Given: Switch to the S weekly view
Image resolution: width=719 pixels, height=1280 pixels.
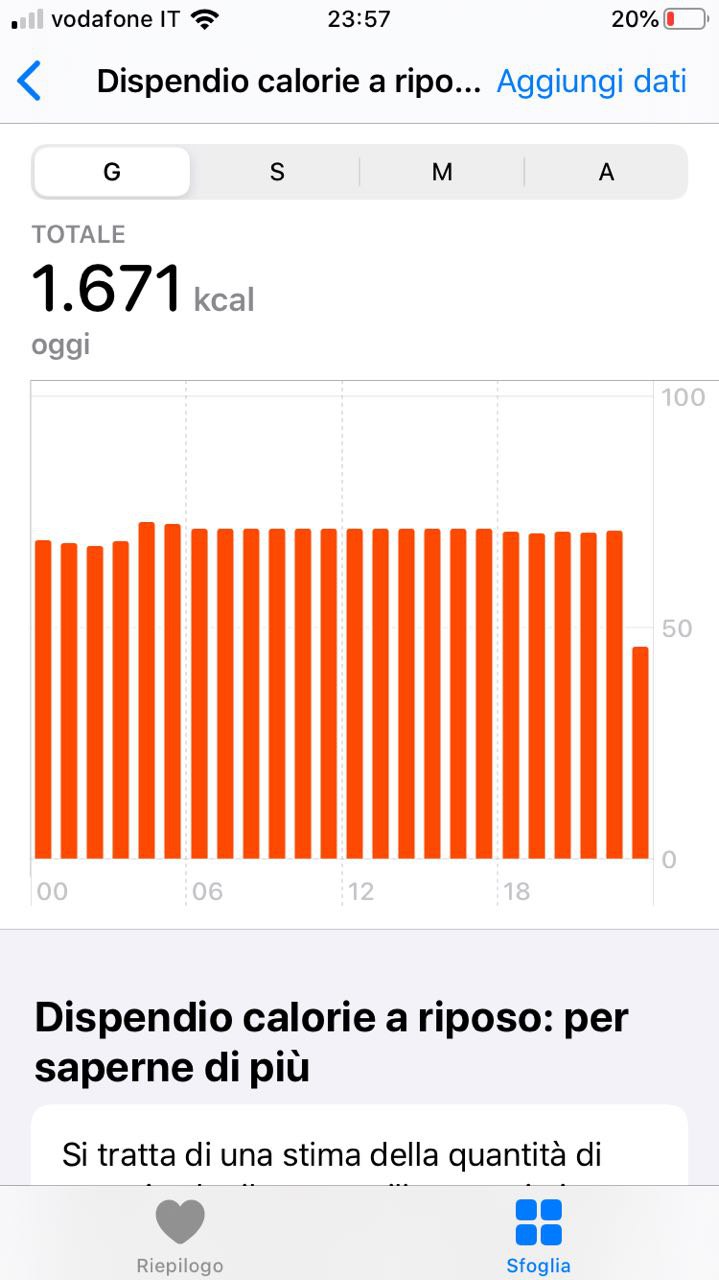Looking at the screenshot, I should [277, 172].
